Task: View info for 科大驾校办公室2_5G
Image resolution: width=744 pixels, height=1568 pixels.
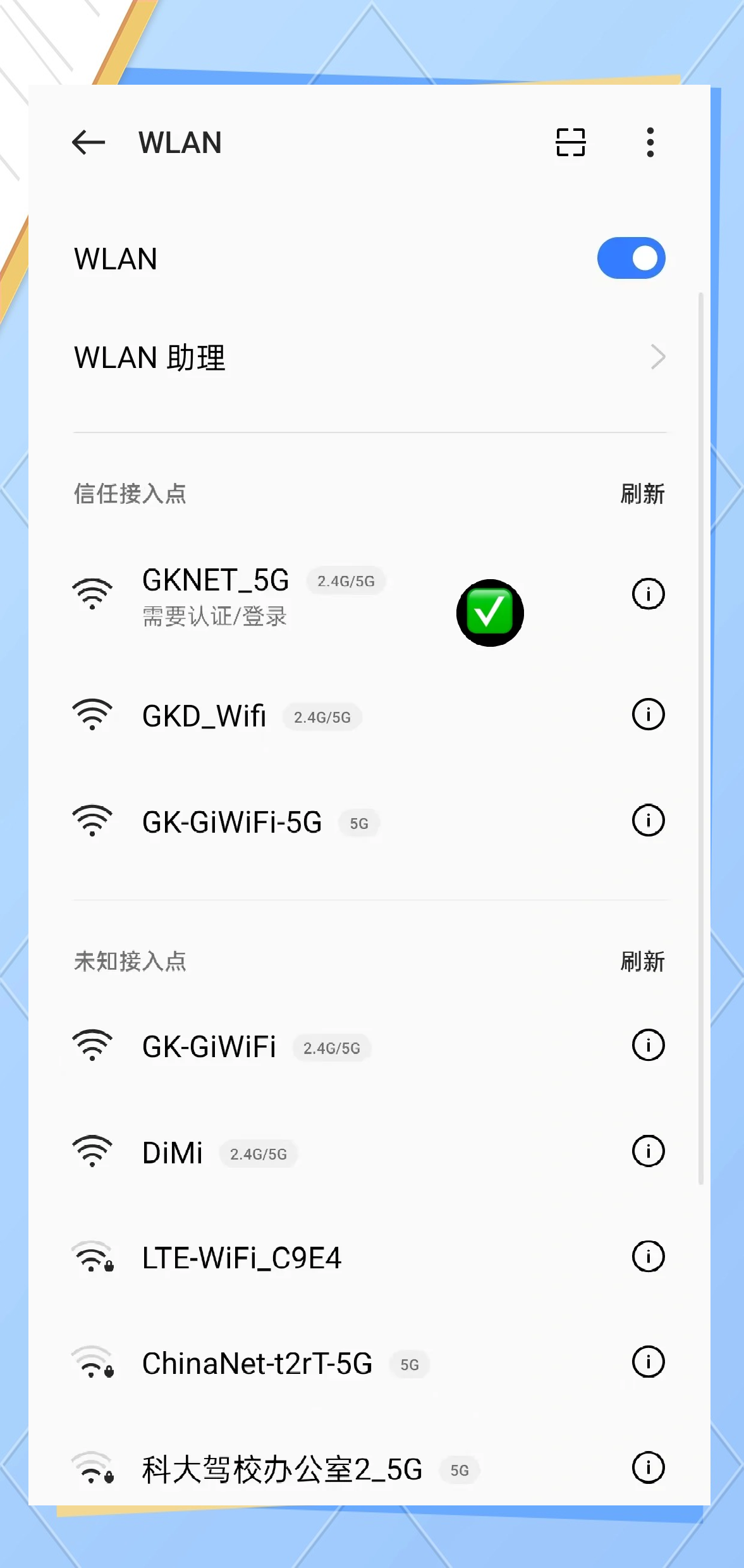Action: [647, 1469]
